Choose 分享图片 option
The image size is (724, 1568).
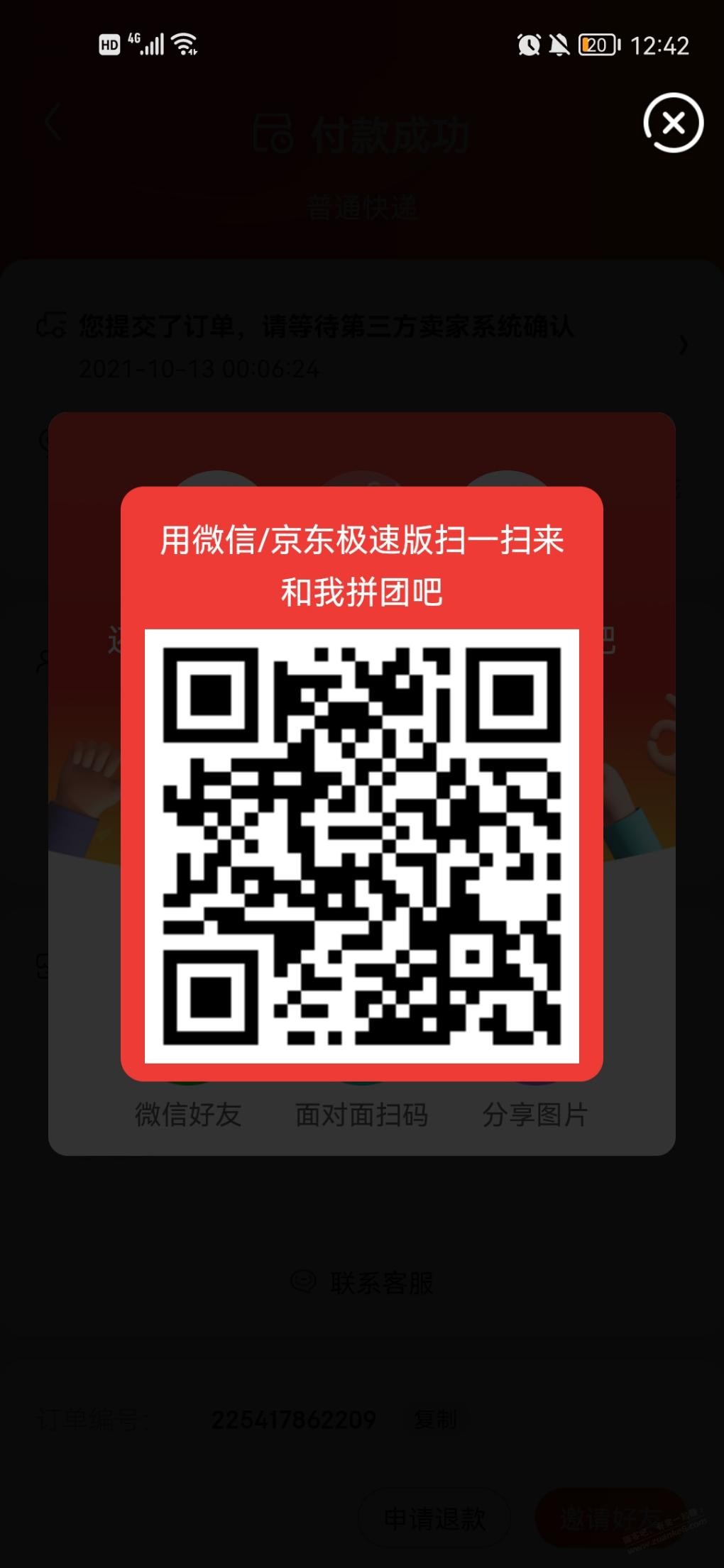pyautogui.click(x=535, y=1112)
